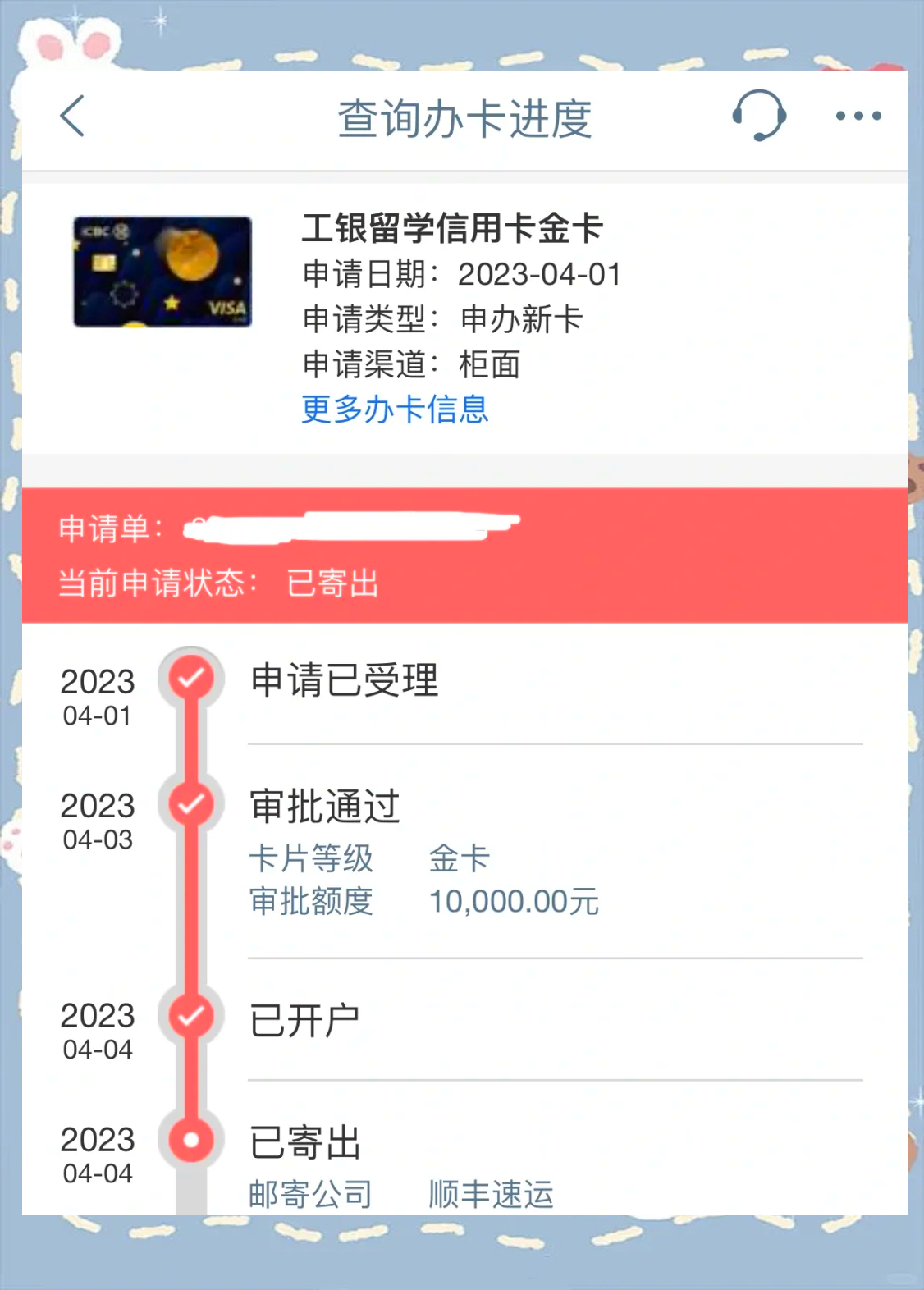Tap the back arrow to return
Screen dimensions: 924x1290
pyautogui.click(x=72, y=117)
